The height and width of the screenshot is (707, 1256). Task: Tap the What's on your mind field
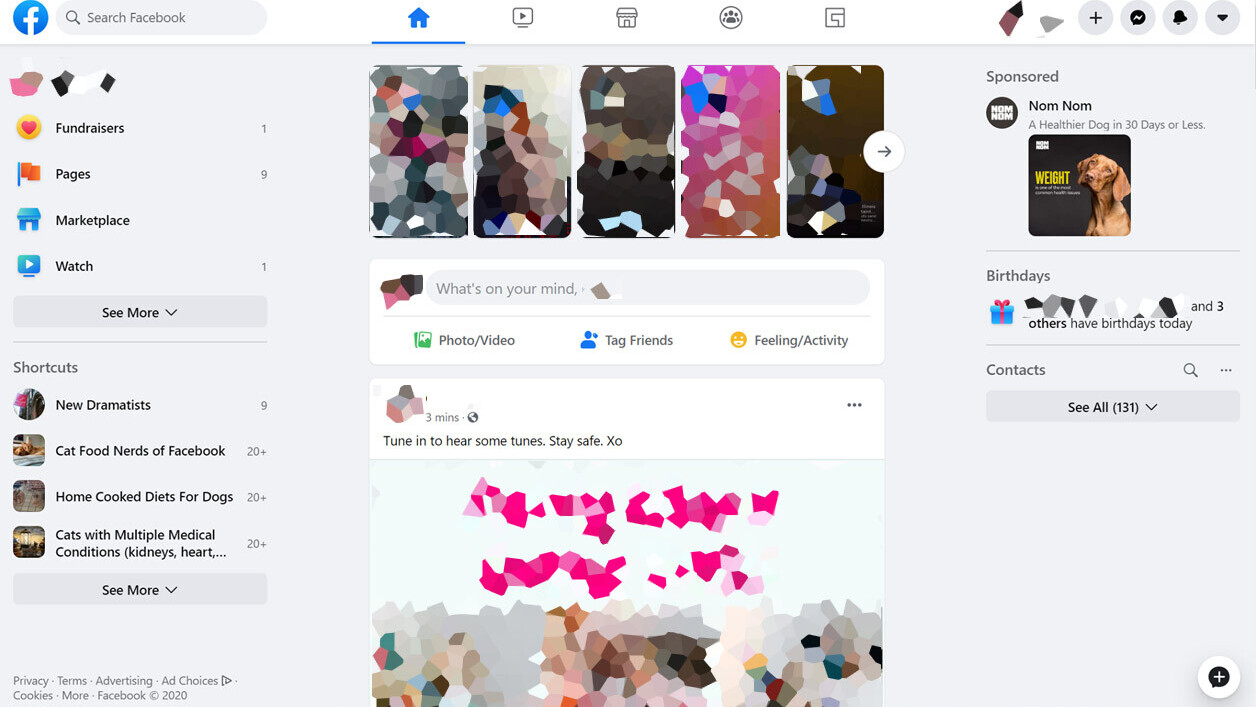click(648, 289)
